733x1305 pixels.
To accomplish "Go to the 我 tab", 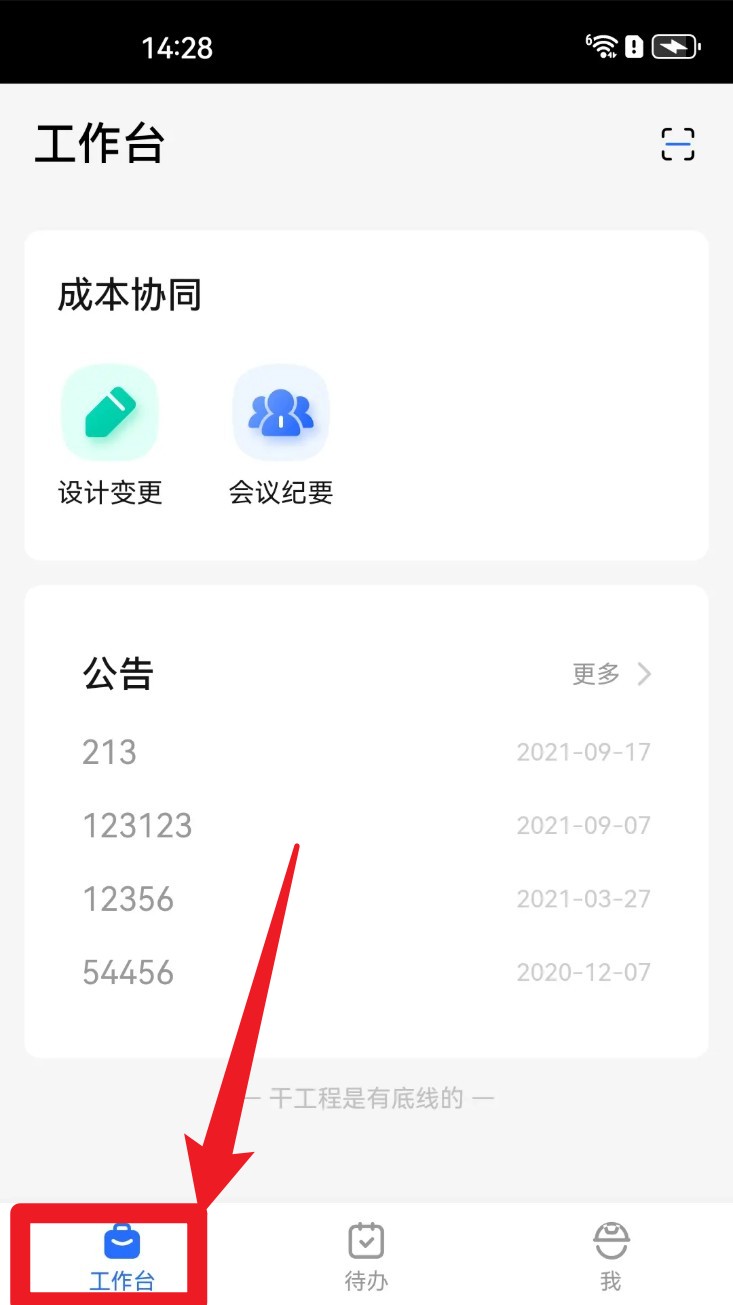I will pyautogui.click(x=610, y=1256).
